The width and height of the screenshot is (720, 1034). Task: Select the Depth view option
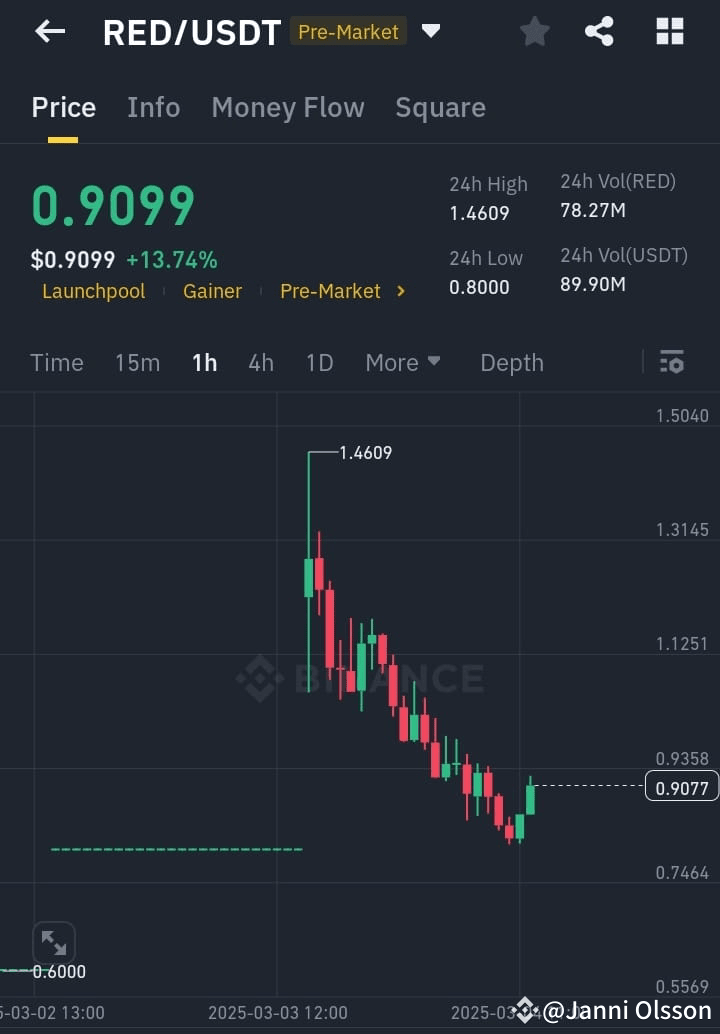pyautogui.click(x=512, y=362)
